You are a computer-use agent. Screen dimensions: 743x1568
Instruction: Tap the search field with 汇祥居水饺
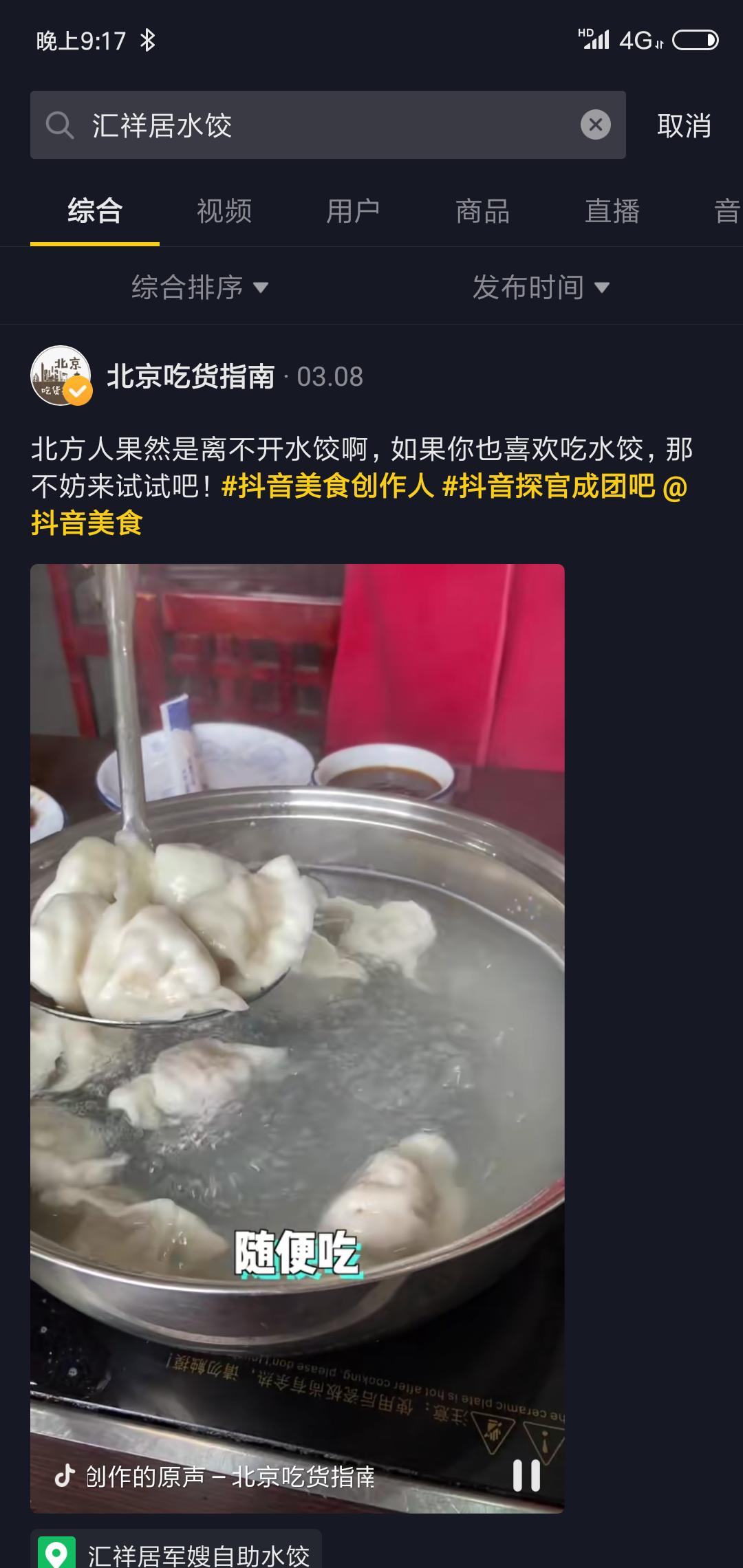[327, 125]
